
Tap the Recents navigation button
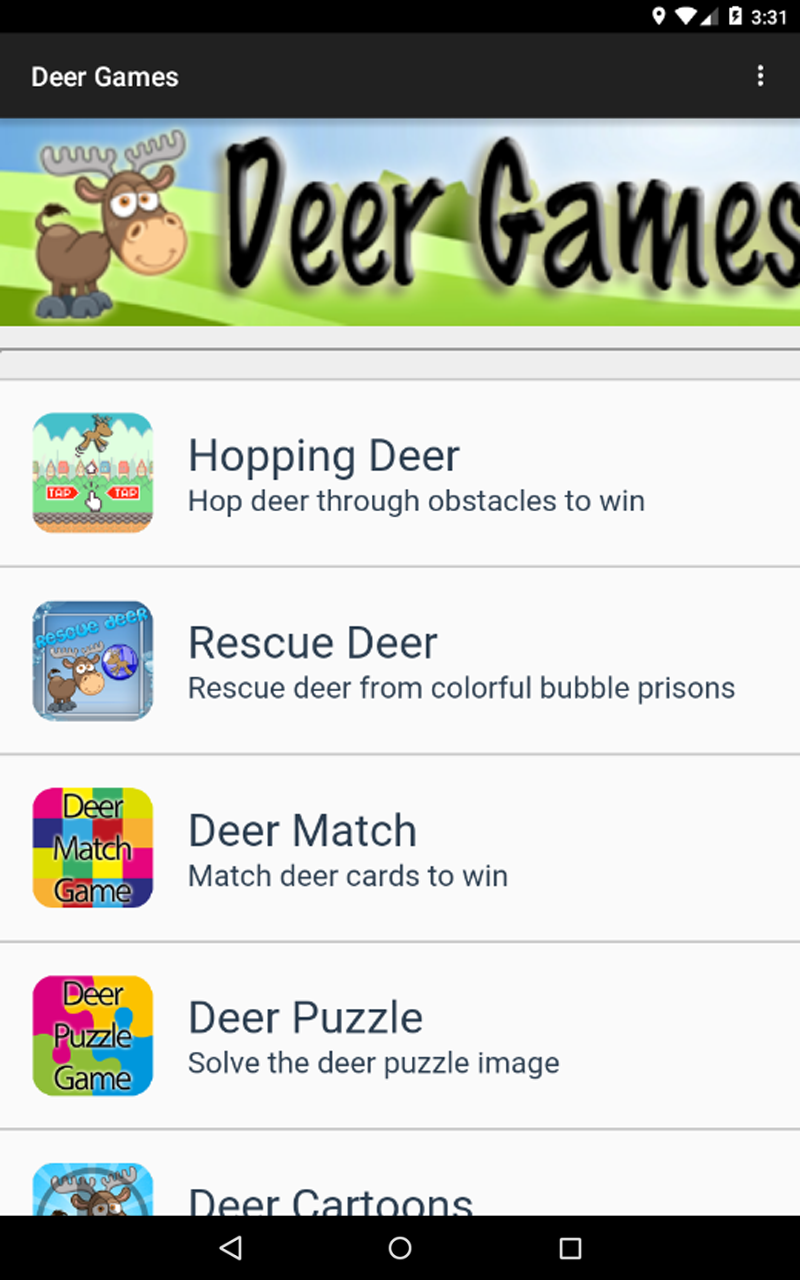[x=569, y=1249]
